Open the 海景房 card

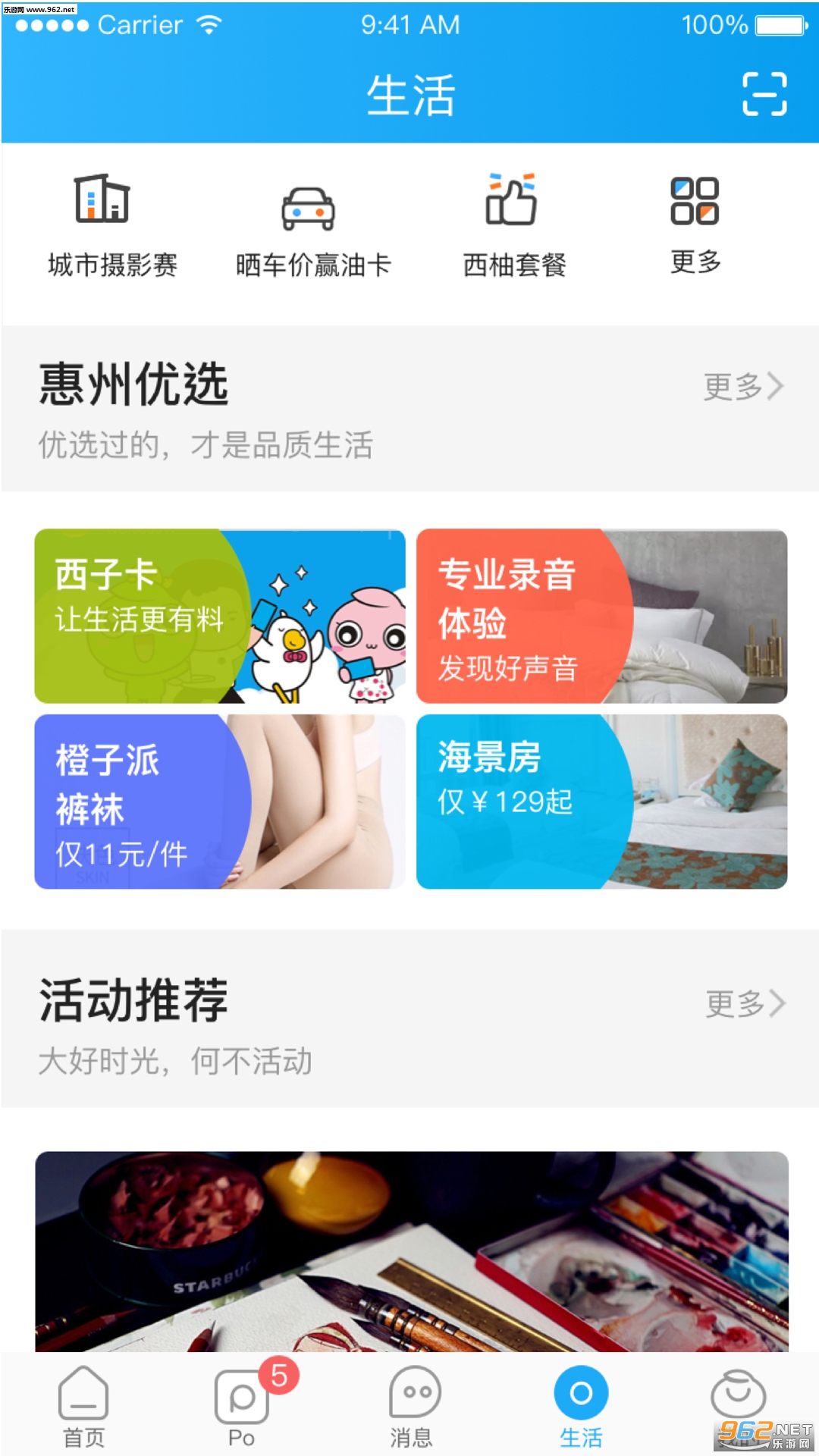[601, 802]
